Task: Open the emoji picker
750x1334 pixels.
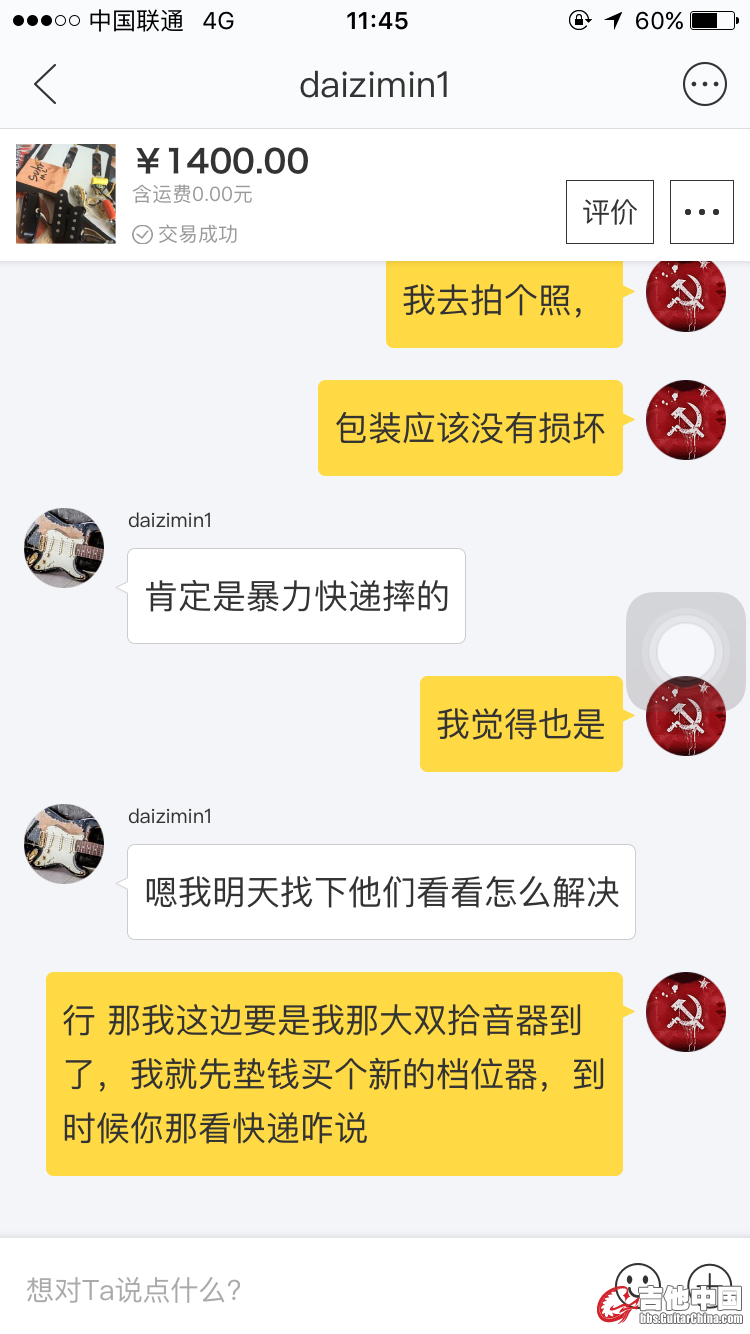Action: 637,1285
